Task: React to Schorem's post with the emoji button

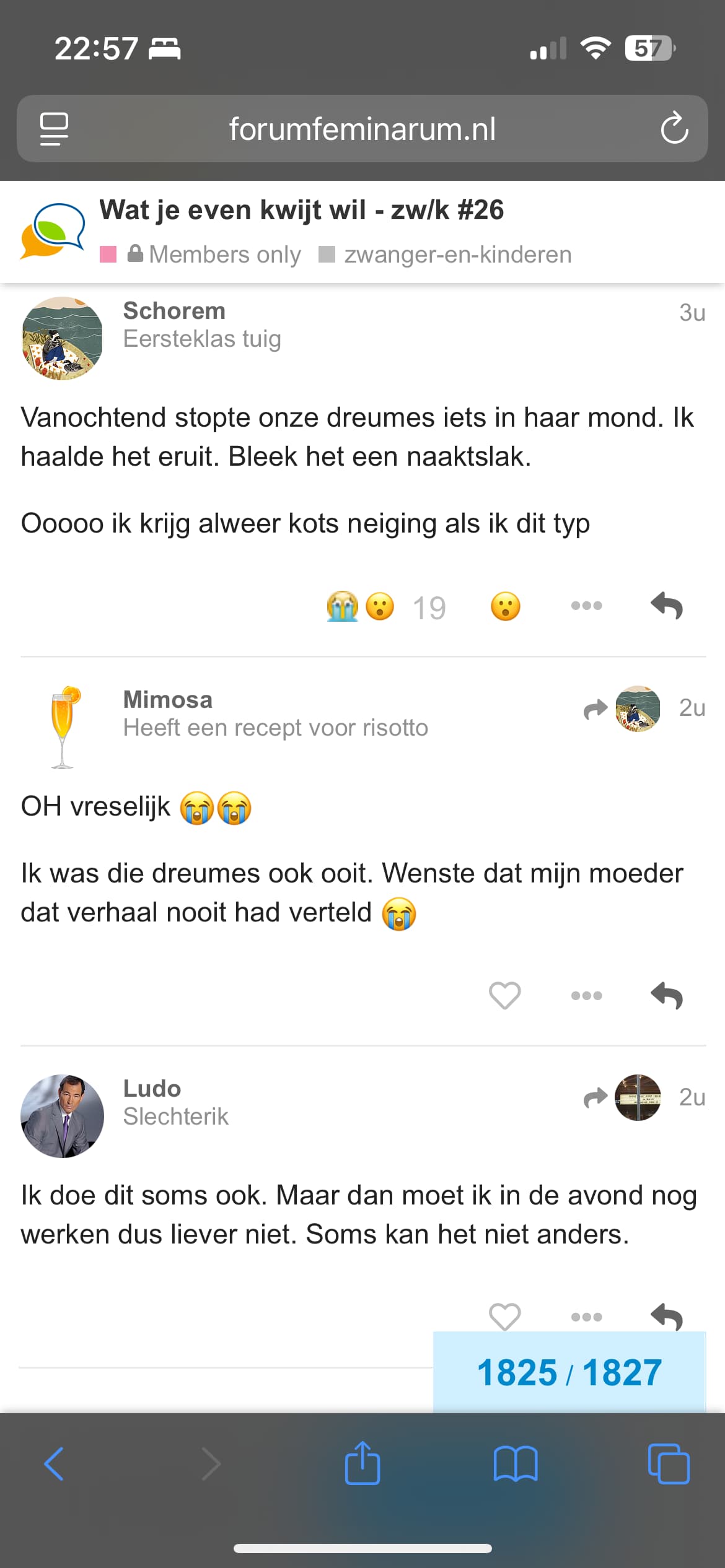Action: pos(505,606)
